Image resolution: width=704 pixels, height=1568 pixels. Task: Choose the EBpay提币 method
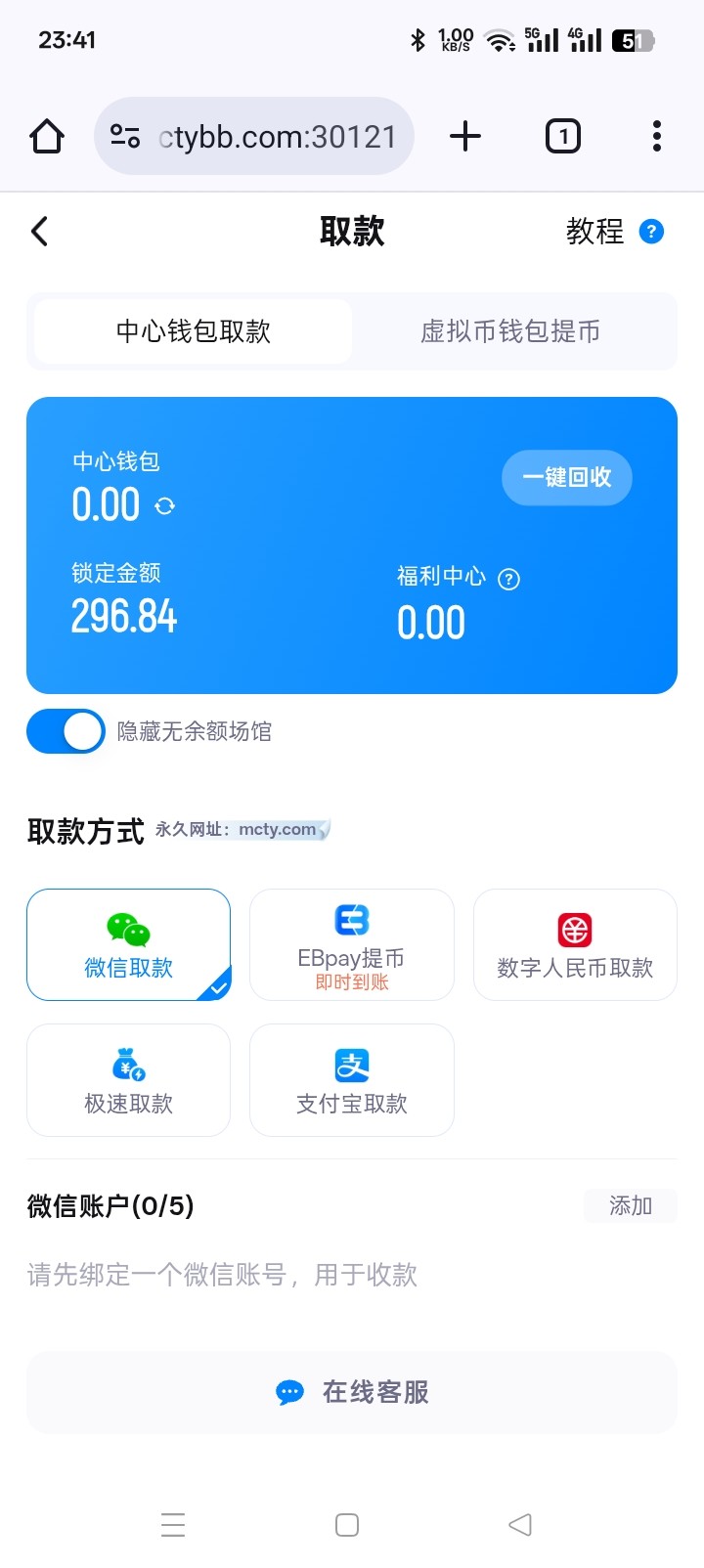351,944
